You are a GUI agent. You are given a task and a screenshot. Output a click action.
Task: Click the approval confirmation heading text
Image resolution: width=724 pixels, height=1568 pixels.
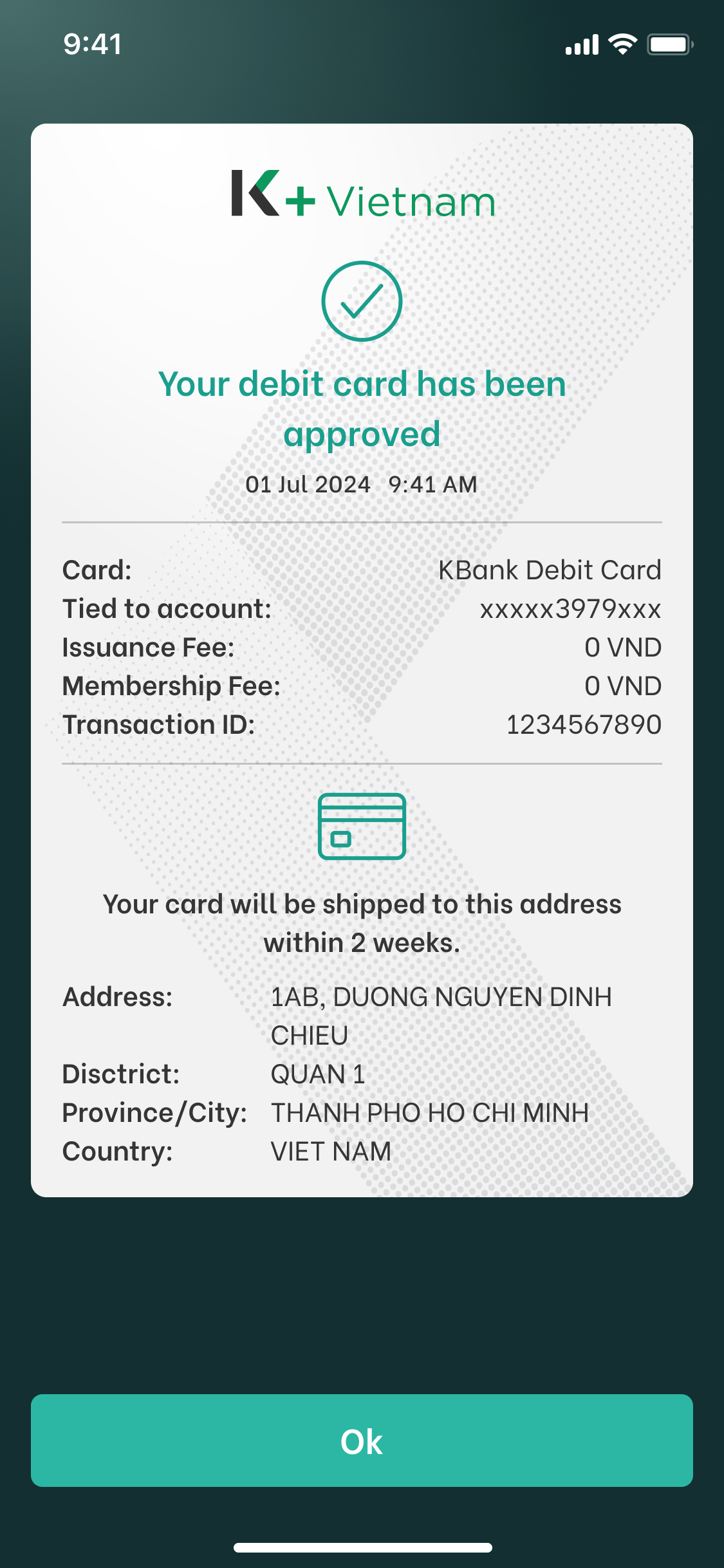[x=362, y=409]
